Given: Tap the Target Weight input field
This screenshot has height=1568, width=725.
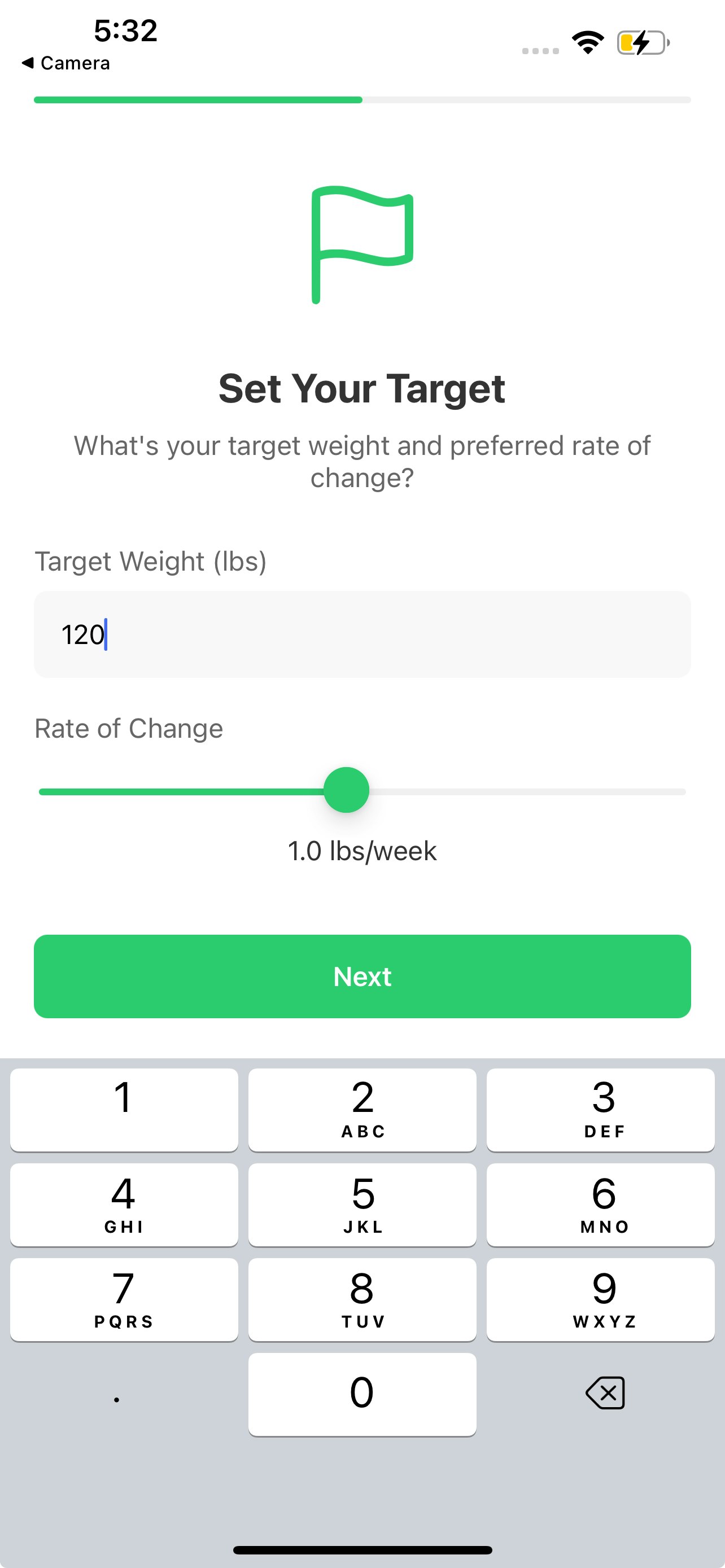Looking at the screenshot, I should click(362, 634).
